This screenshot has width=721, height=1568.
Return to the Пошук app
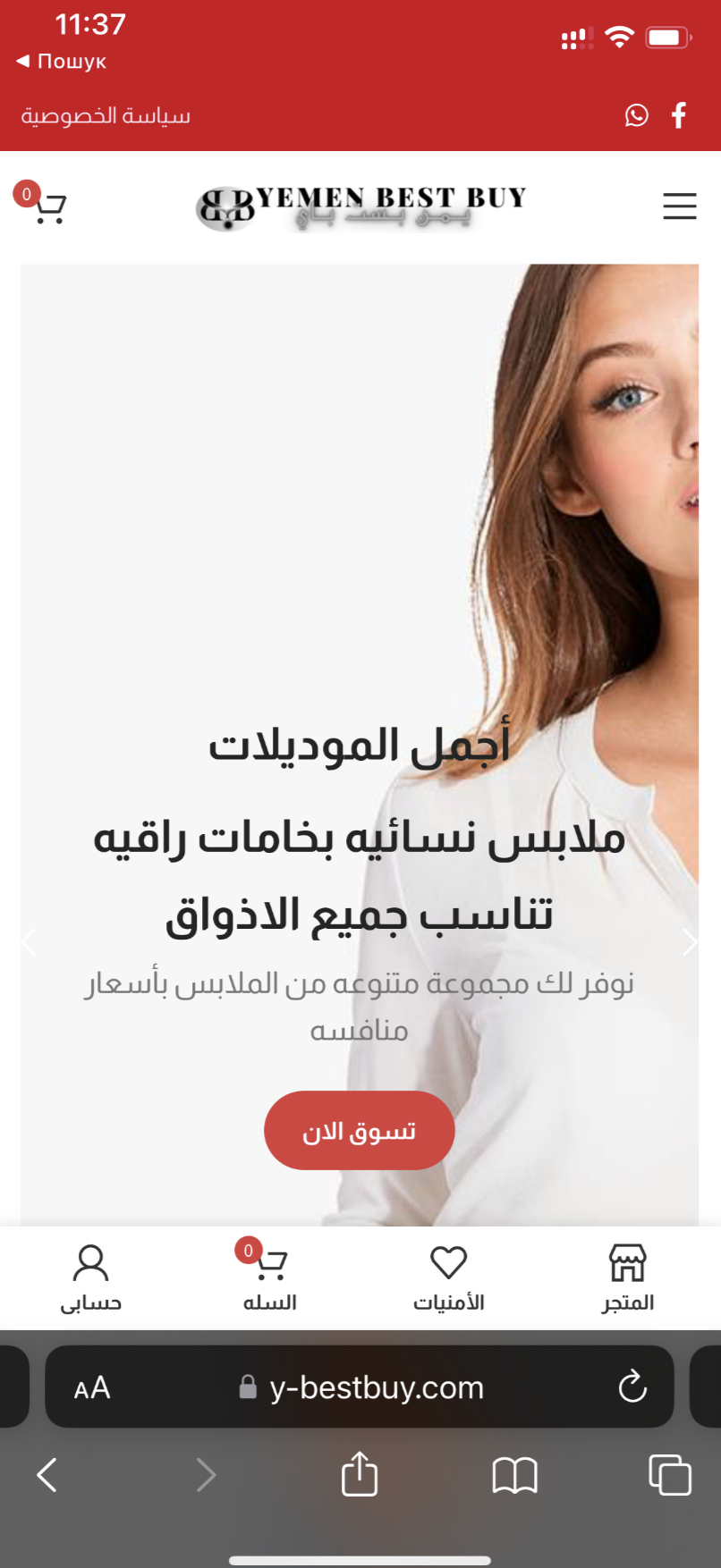(63, 62)
